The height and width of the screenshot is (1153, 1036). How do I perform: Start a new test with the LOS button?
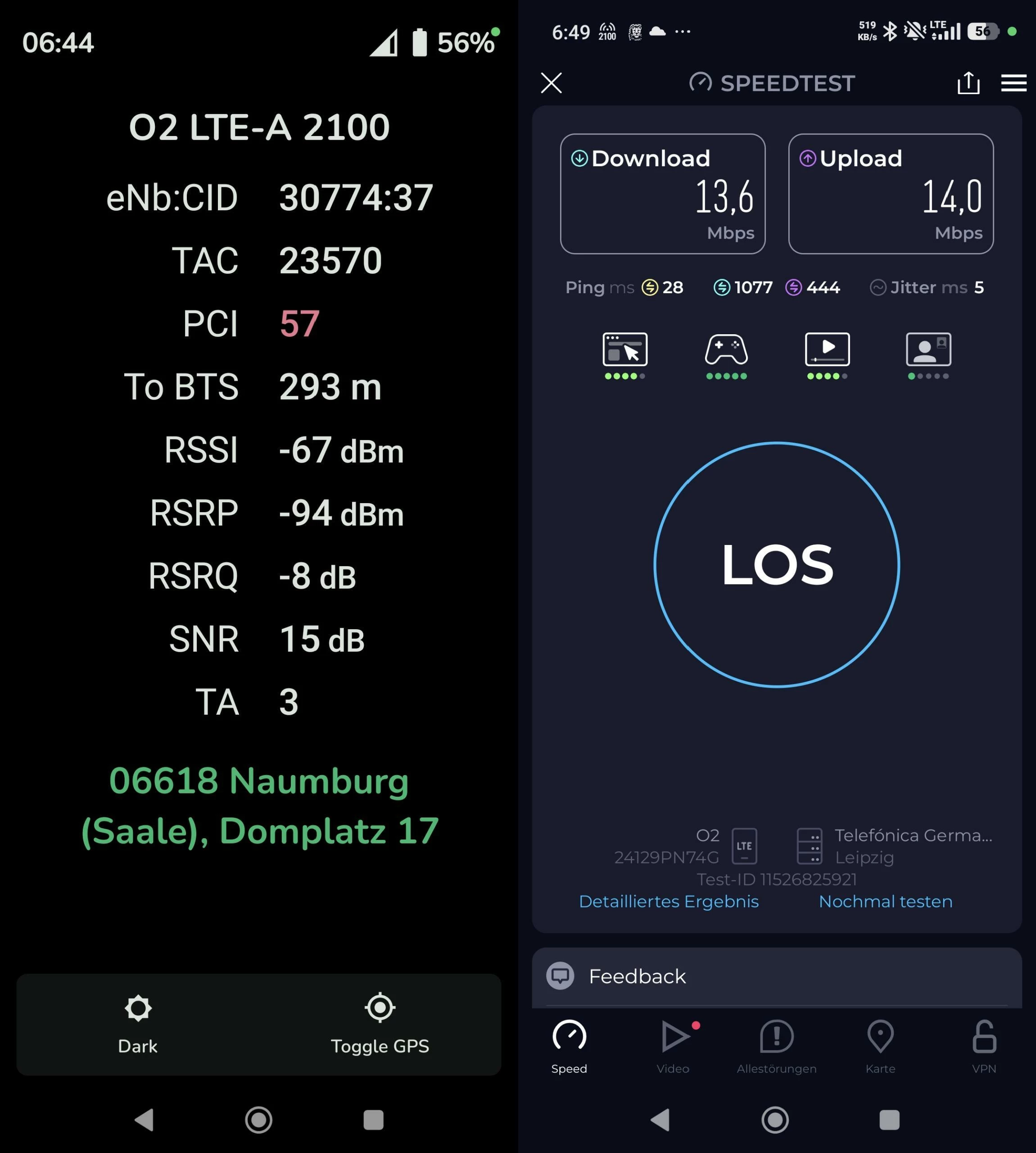point(776,564)
